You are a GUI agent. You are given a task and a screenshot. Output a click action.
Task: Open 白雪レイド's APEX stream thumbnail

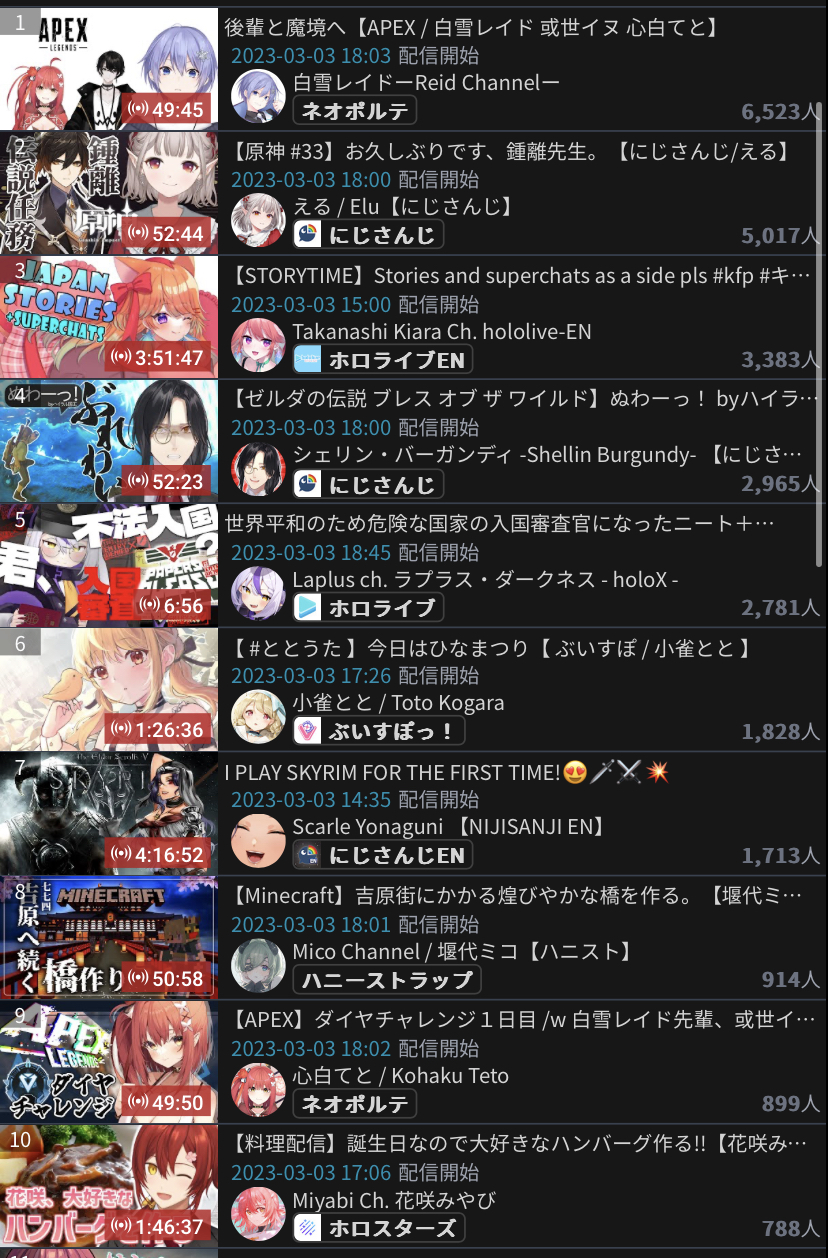[108, 68]
